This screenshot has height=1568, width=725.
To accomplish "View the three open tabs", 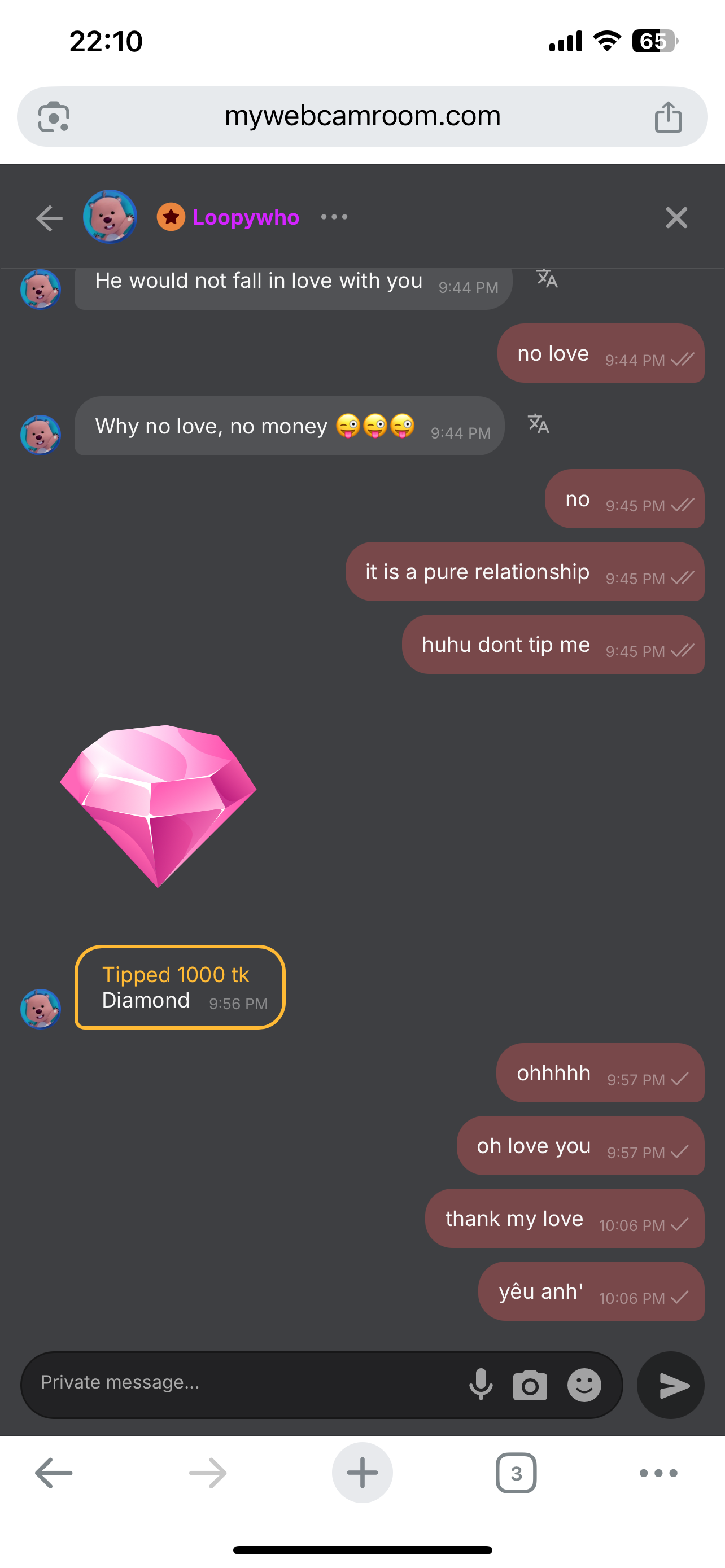I will coord(516,1473).
